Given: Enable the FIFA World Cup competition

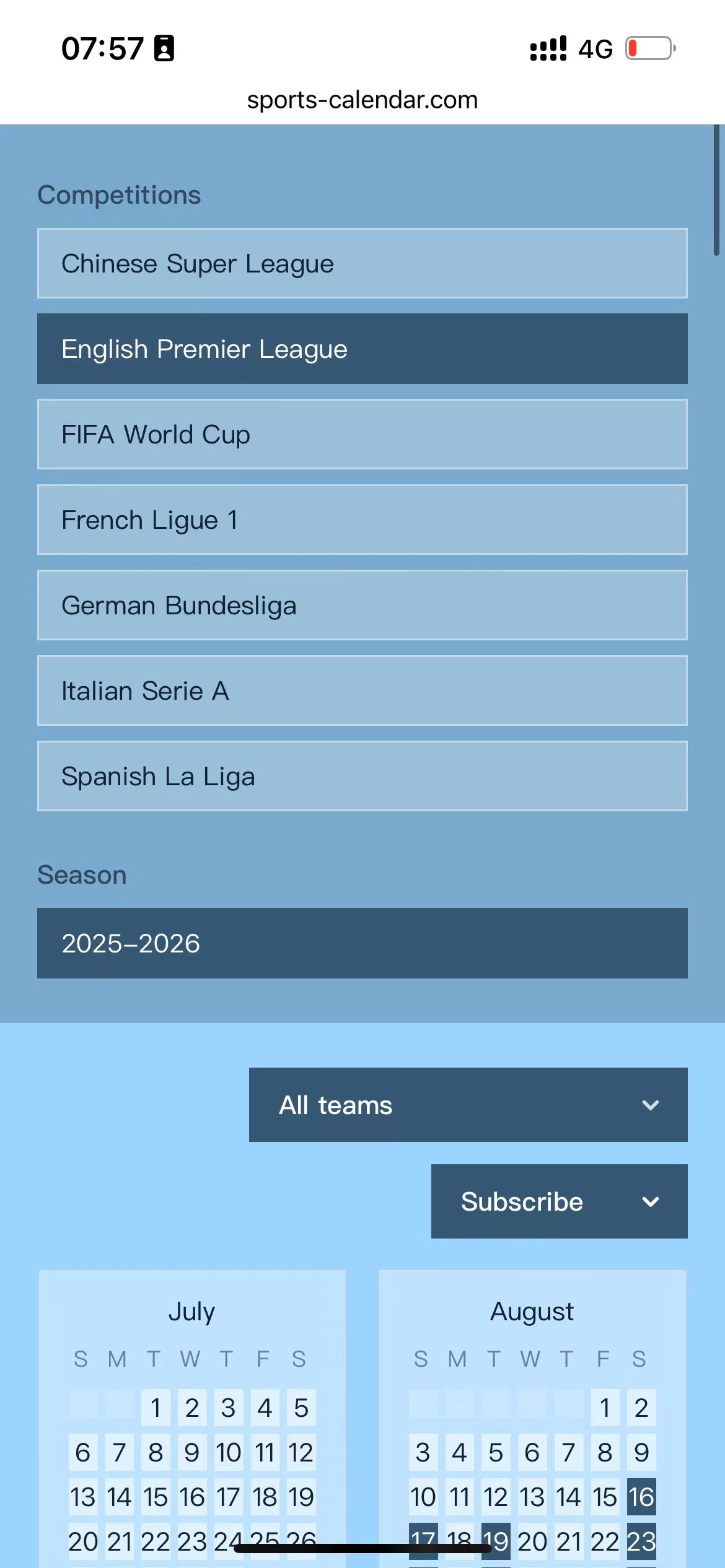Looking at the screenshot, I should pos(362,433).
